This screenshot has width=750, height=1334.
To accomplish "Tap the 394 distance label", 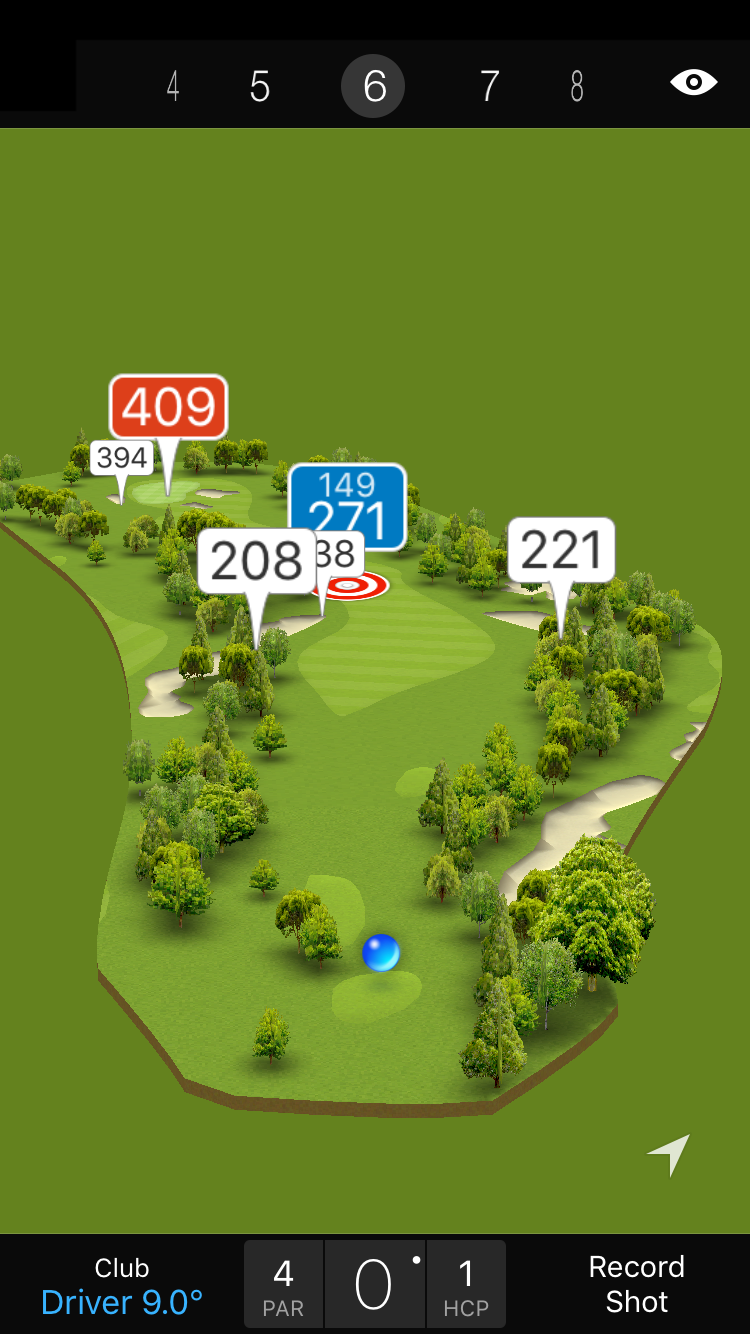I will pyautogui.click(x=122, y=458).
